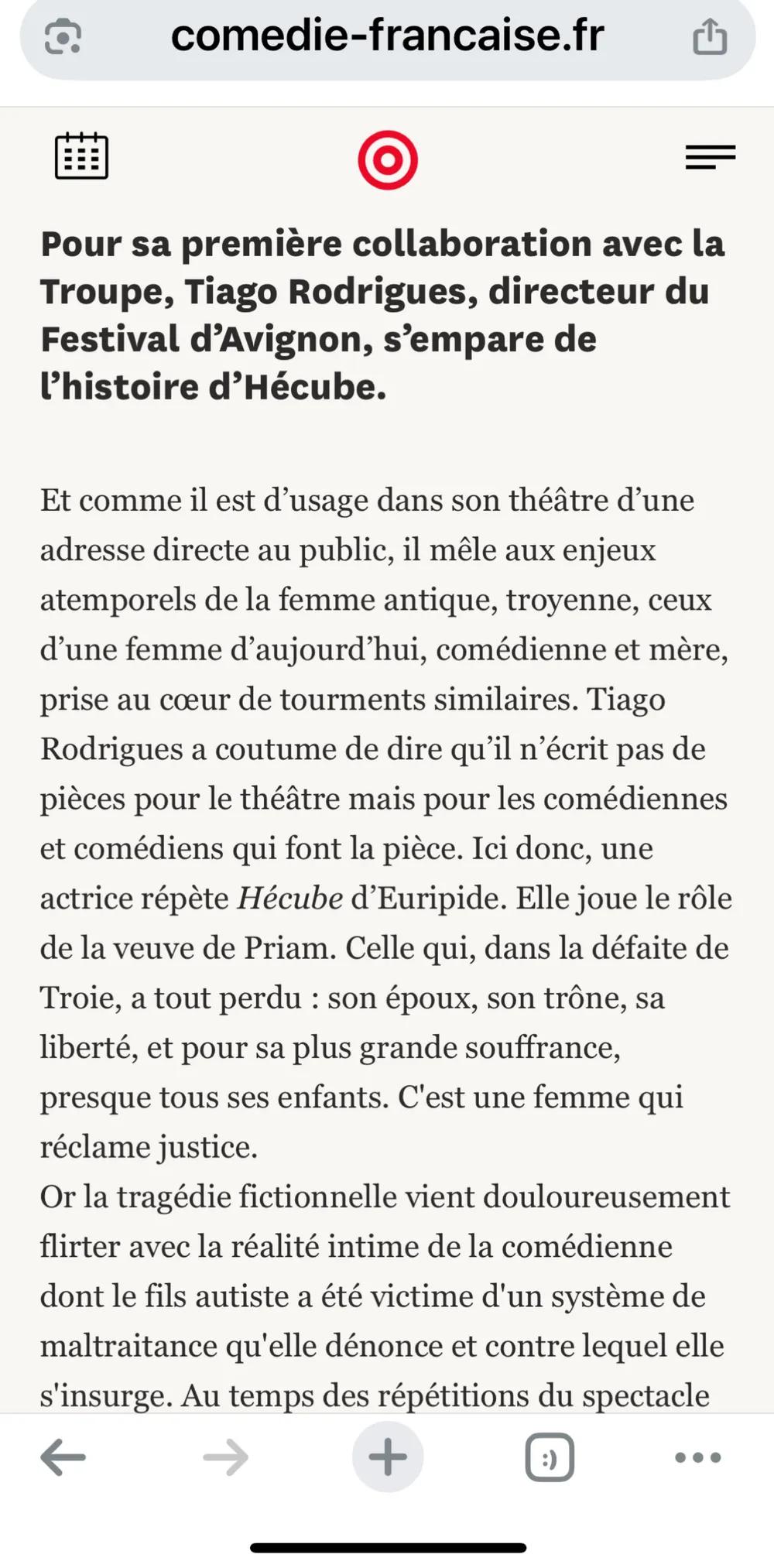Tap the comedie-francaise.fr address bar

(x=387, y=36)
